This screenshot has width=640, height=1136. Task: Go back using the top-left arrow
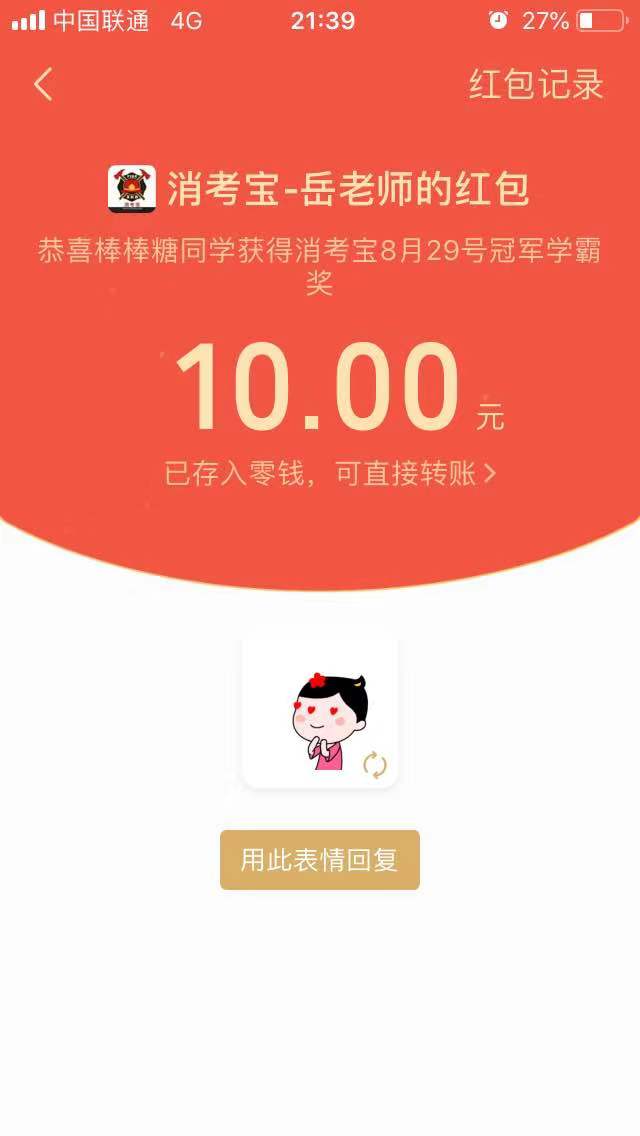tap(43, 85)
